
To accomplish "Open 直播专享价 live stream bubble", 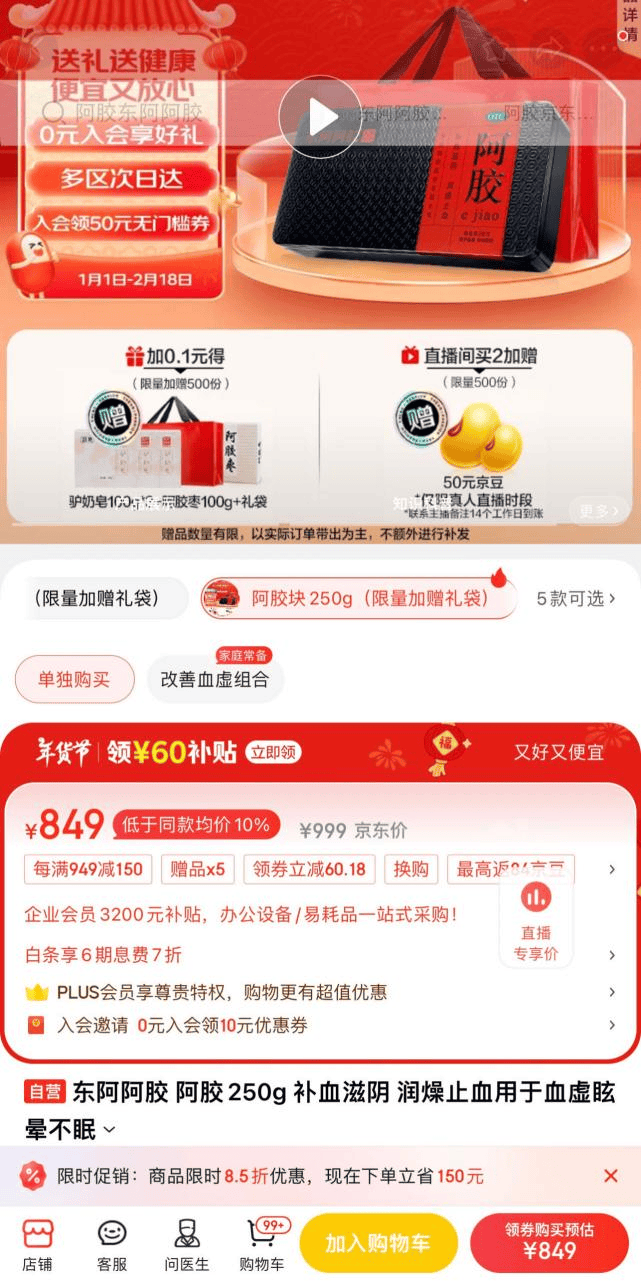I will coord(535,921).
